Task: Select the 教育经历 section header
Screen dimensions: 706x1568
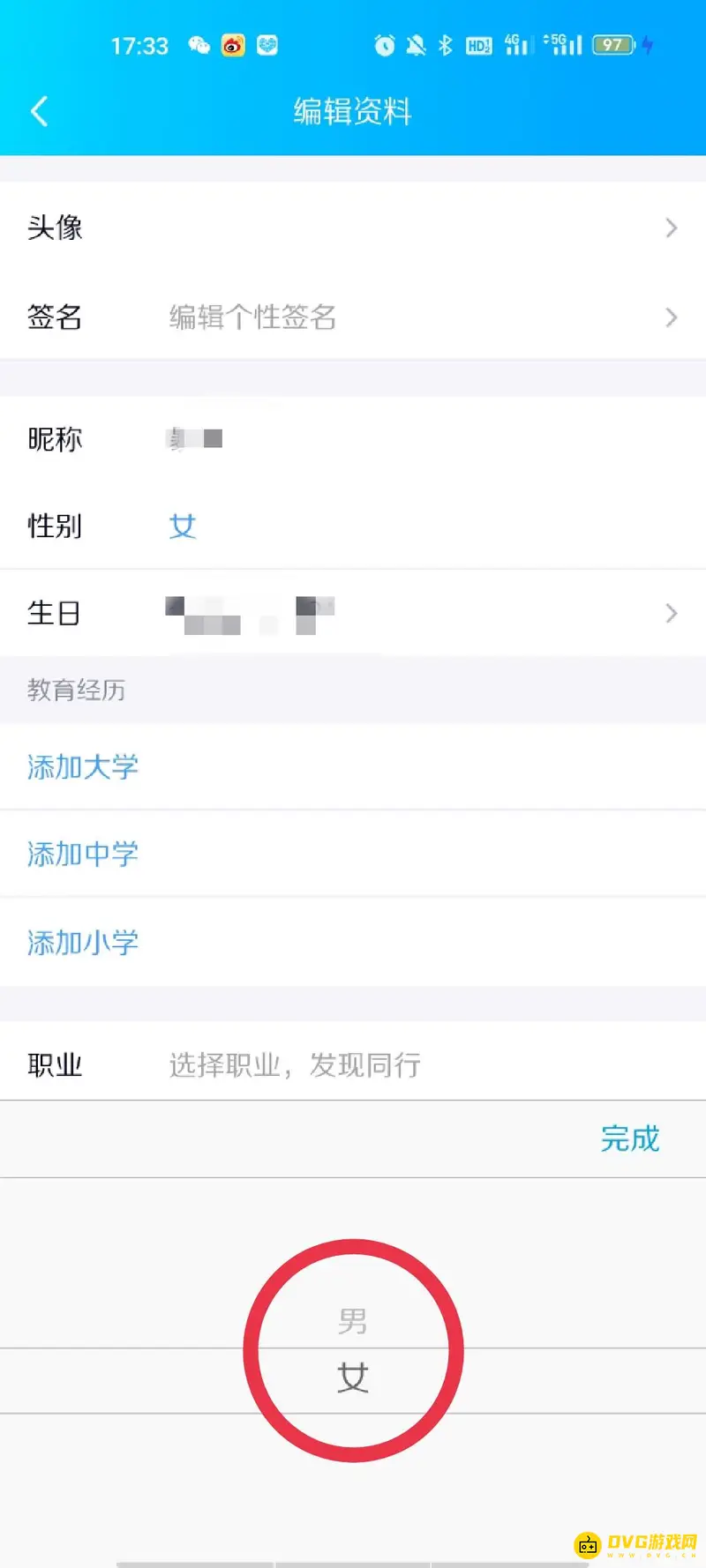Action: [x=76, y=691]
